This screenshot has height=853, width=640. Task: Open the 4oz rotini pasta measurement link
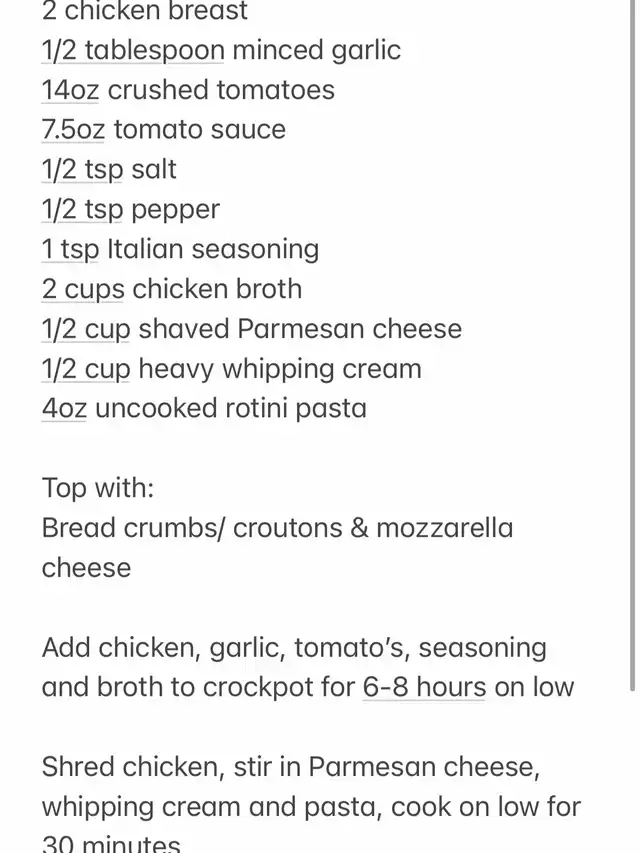64,408
